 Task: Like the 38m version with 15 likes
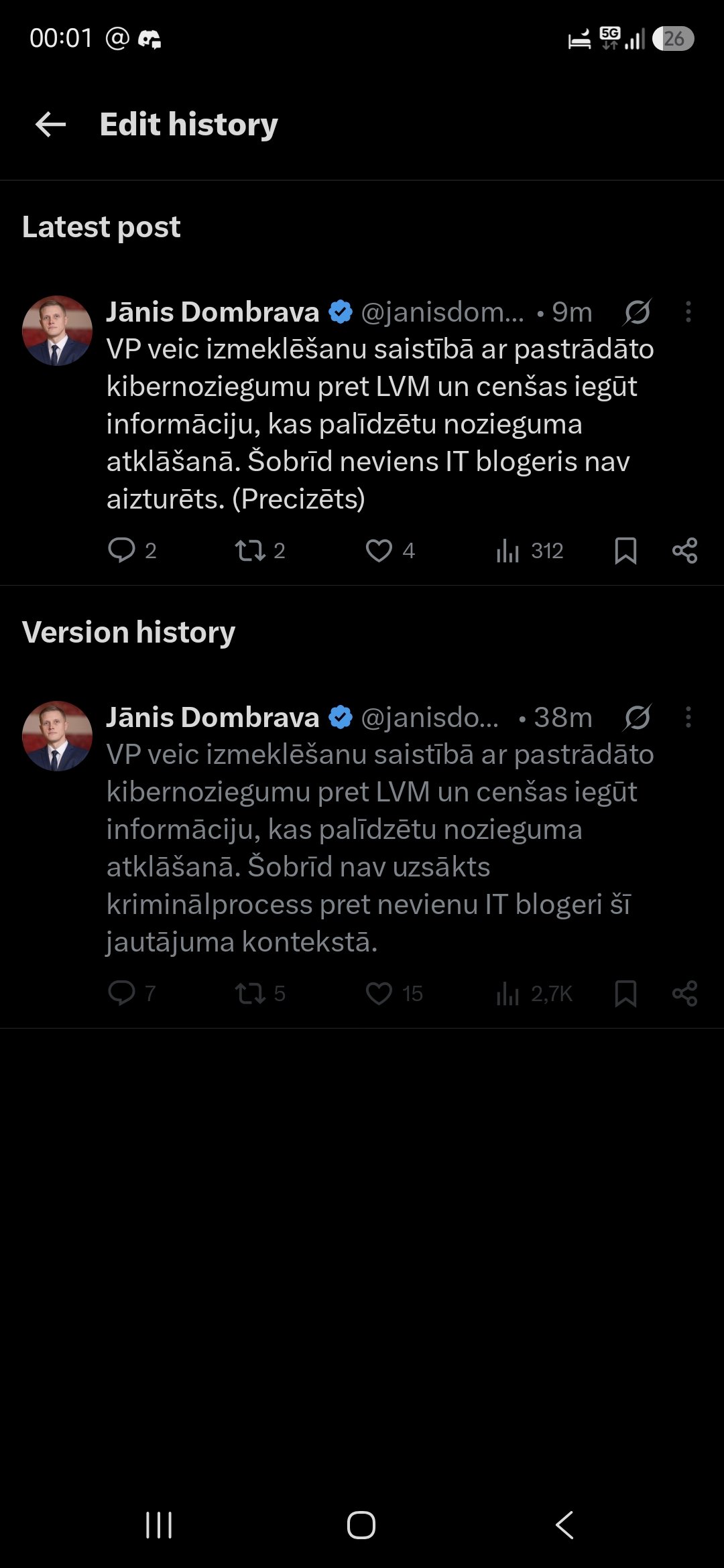[394, 993]
